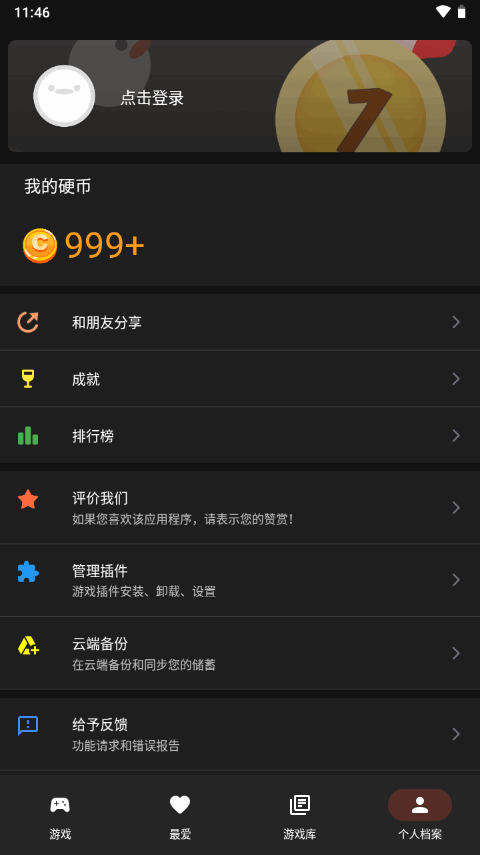Open the 我的硬币 coin balance

pyautogui.click(x=240, y=225)
